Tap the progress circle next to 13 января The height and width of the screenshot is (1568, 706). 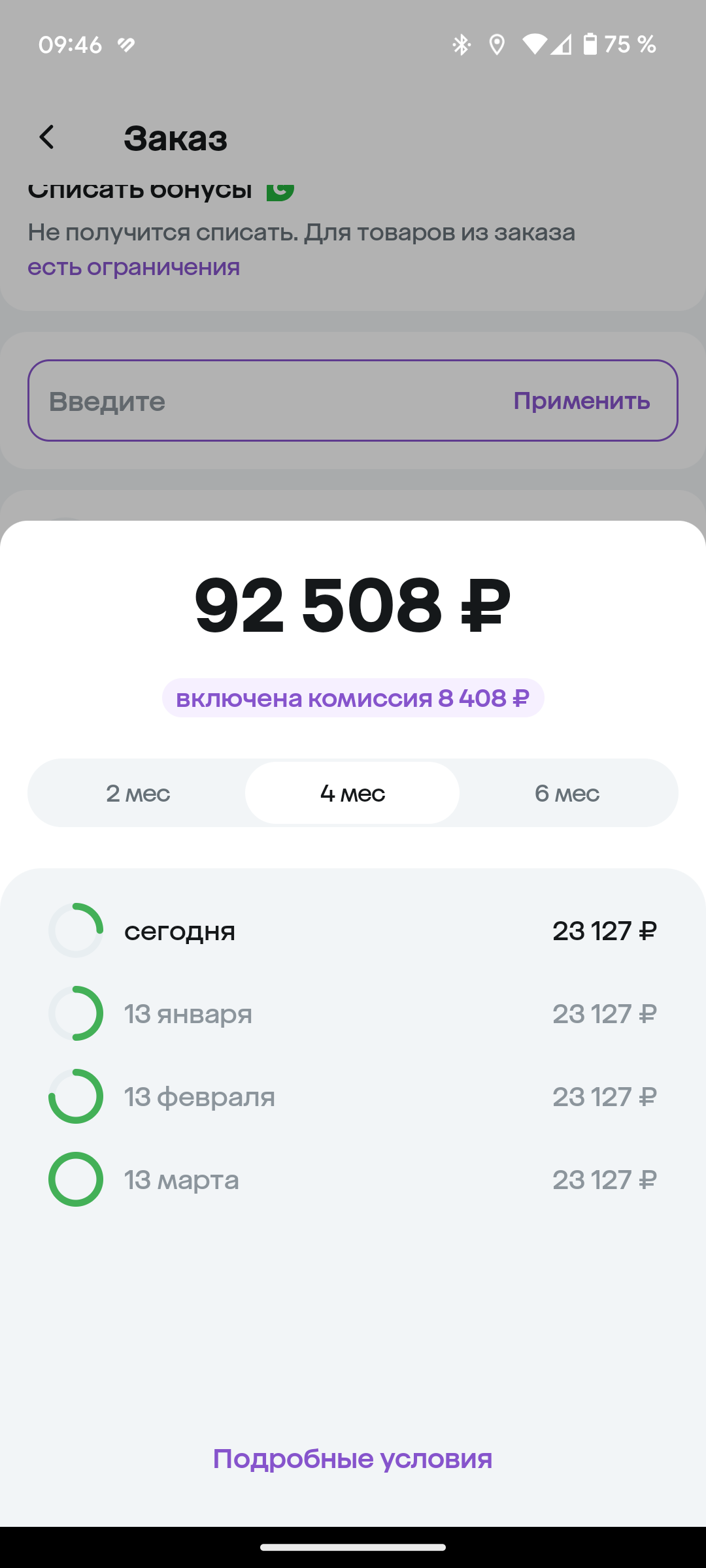point(76,1014)
